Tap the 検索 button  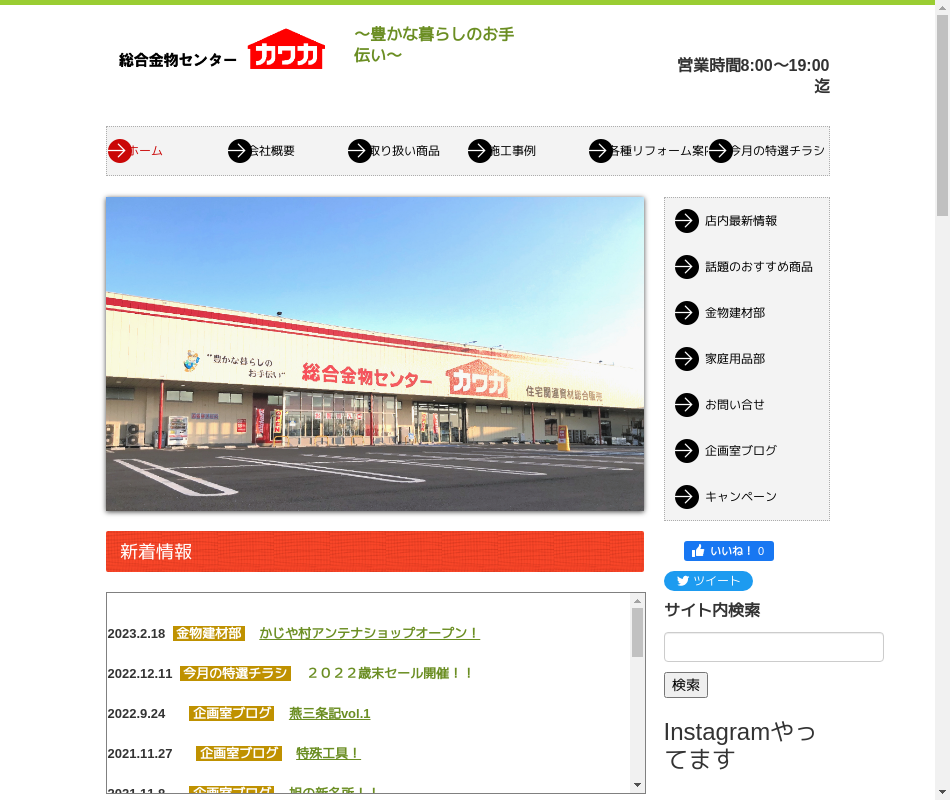pos(685,685)
